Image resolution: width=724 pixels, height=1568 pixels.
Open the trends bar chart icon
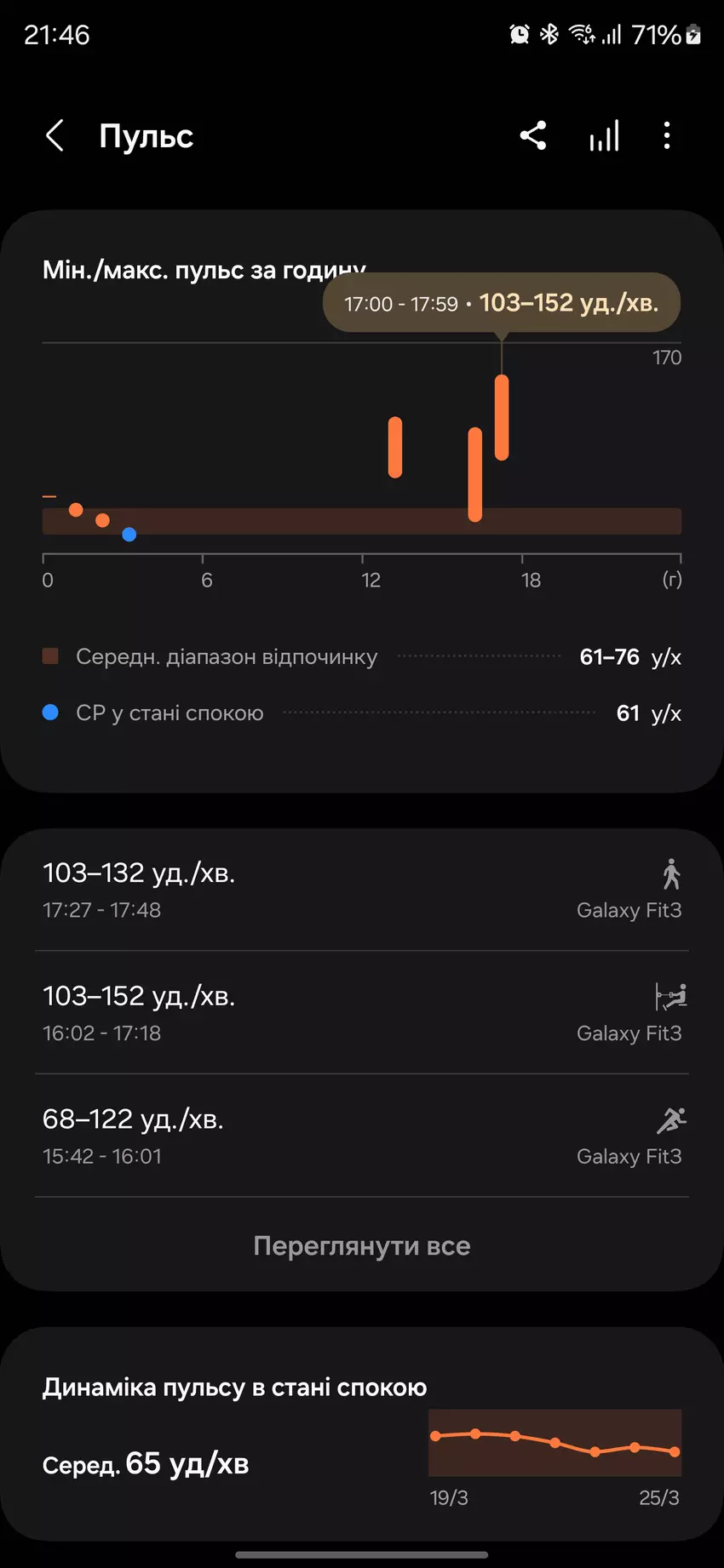604,136
